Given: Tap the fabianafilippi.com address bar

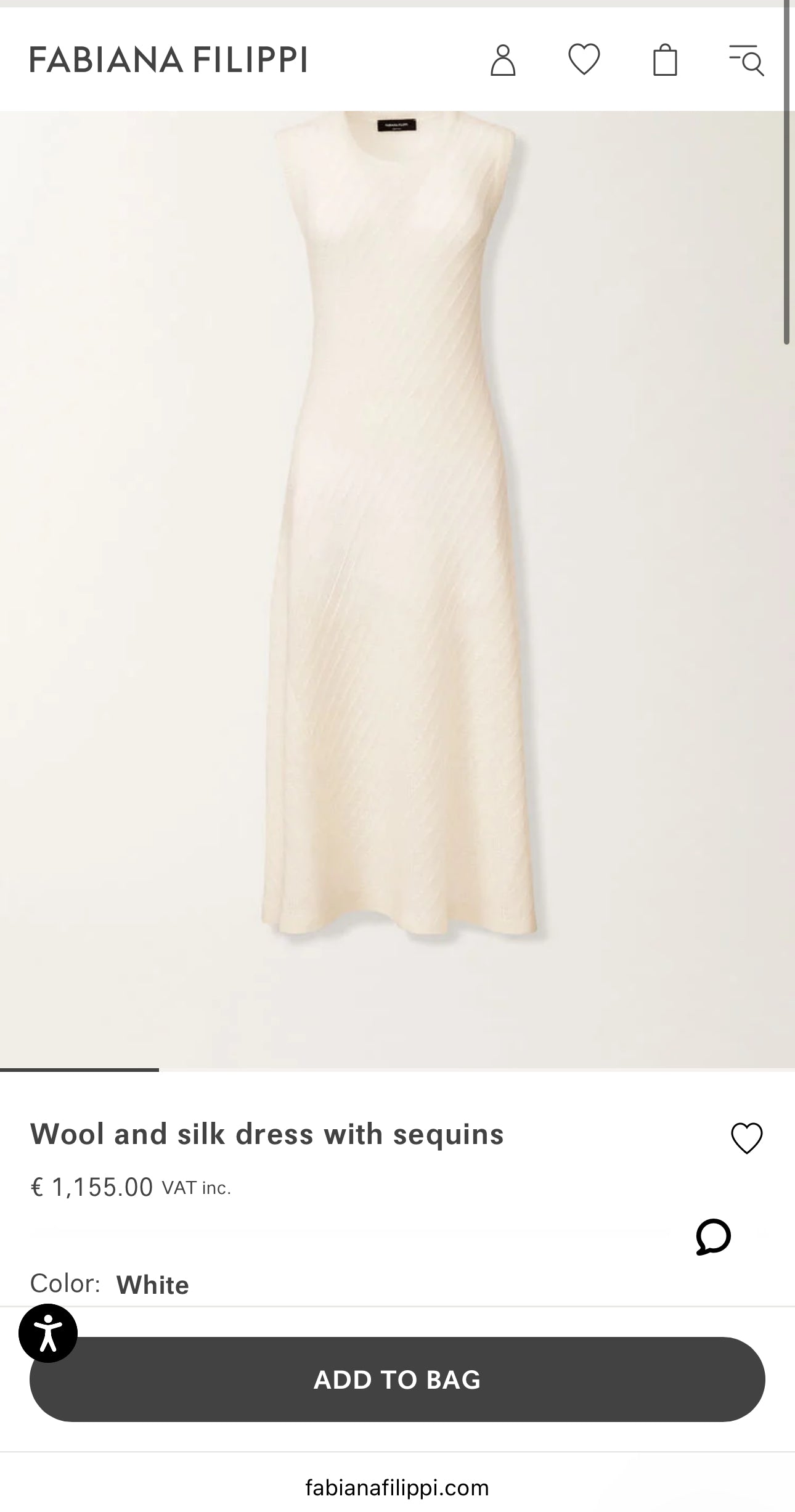Looking at the screenshot, I should [397, 1487].
